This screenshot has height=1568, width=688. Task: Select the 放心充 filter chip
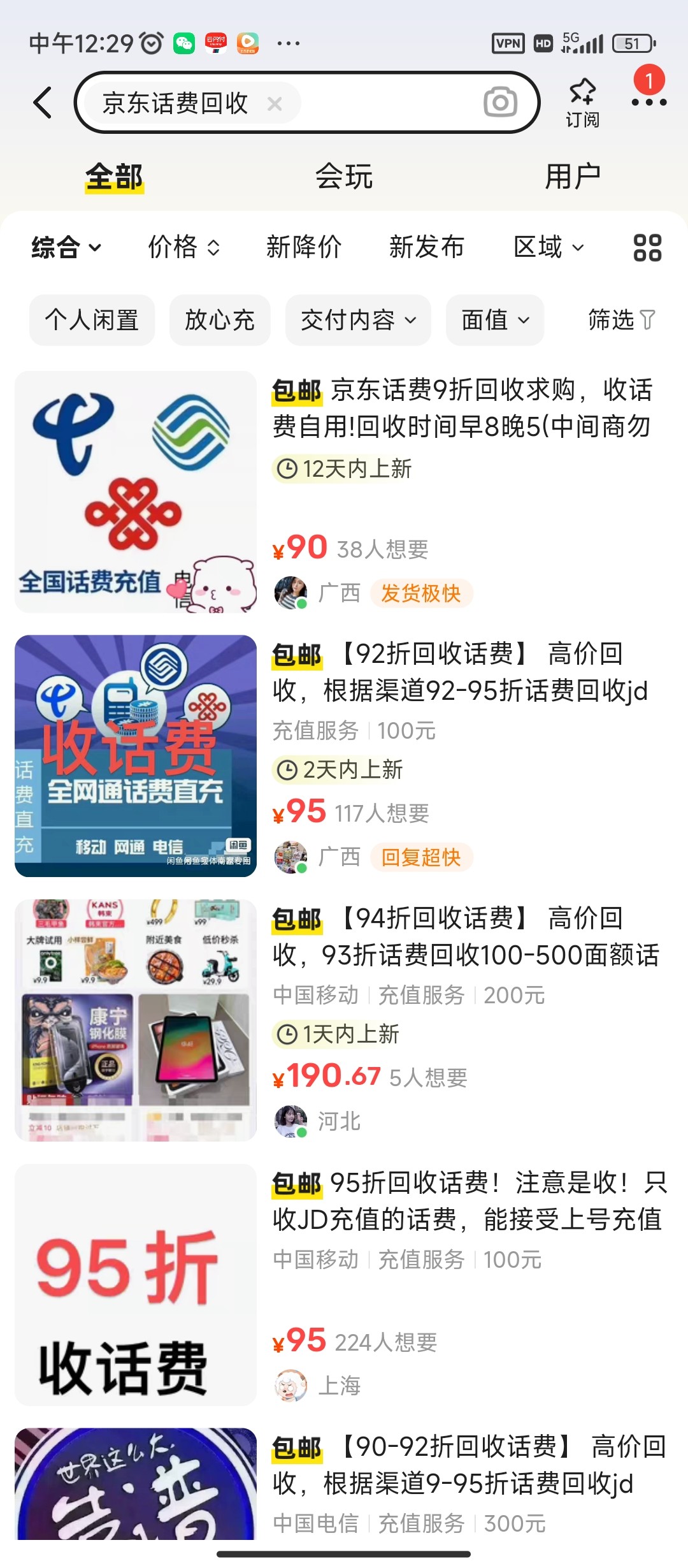point(220,320)
